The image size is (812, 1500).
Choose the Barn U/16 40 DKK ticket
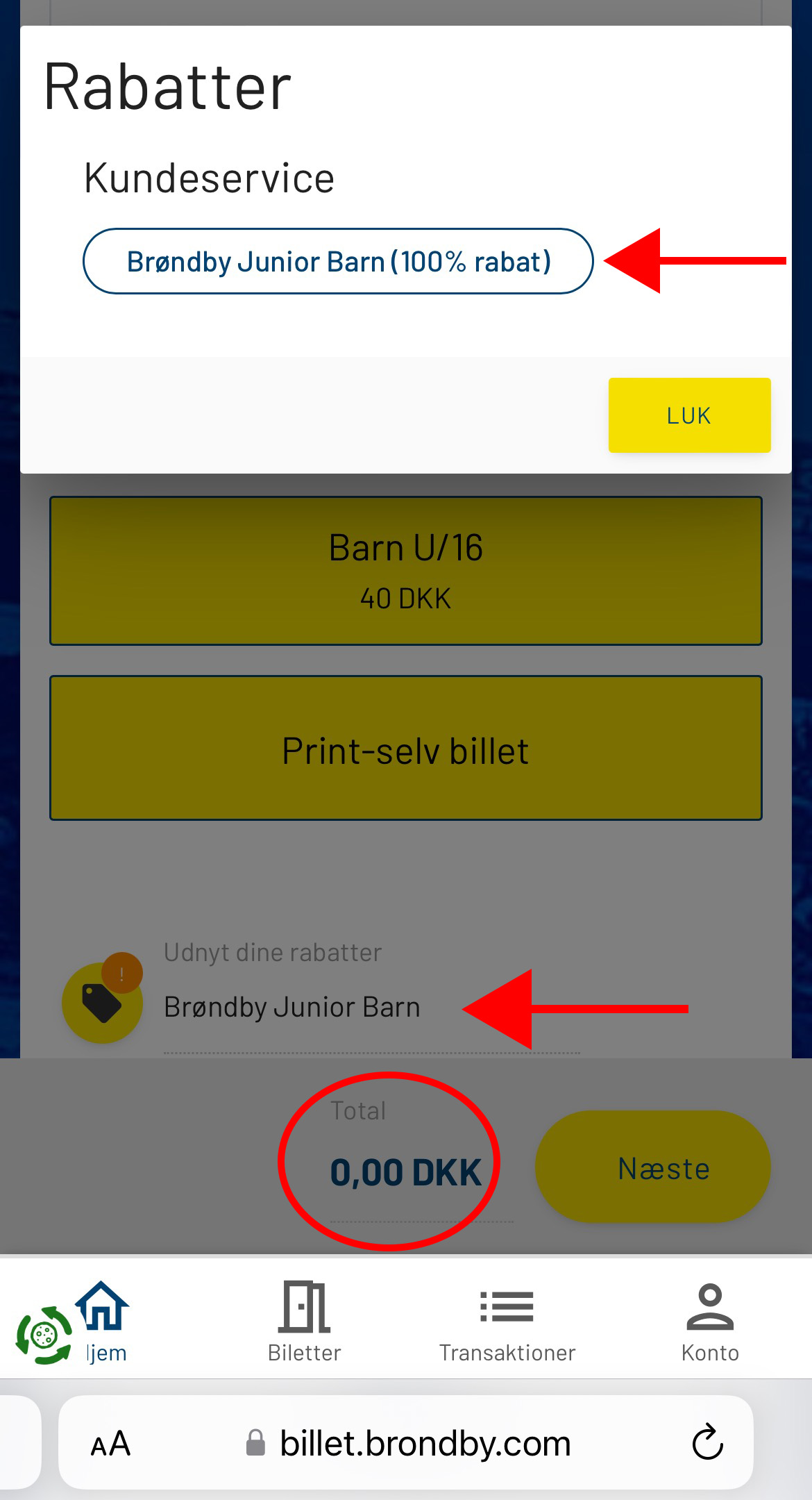click(x=406, y=571)
